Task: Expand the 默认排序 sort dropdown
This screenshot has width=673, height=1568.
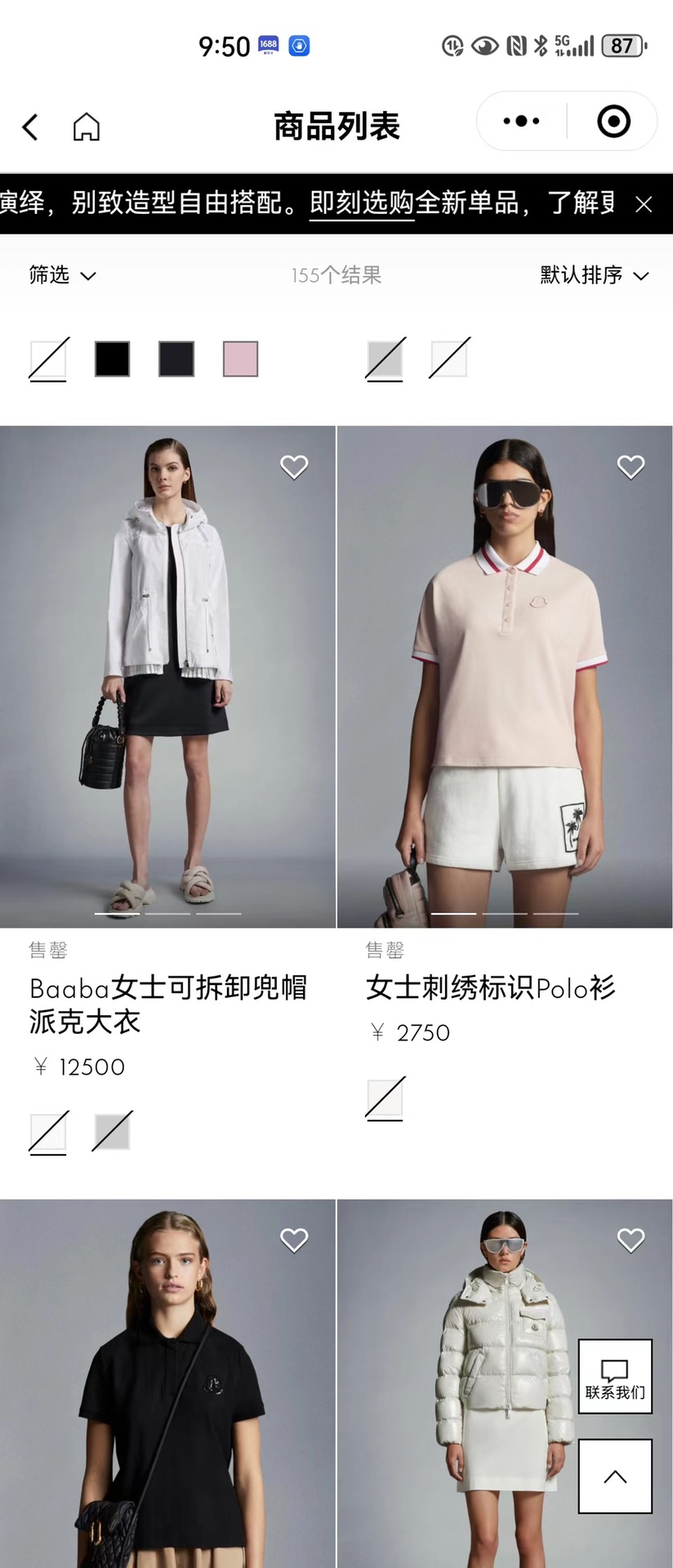Action: (594, 275)
